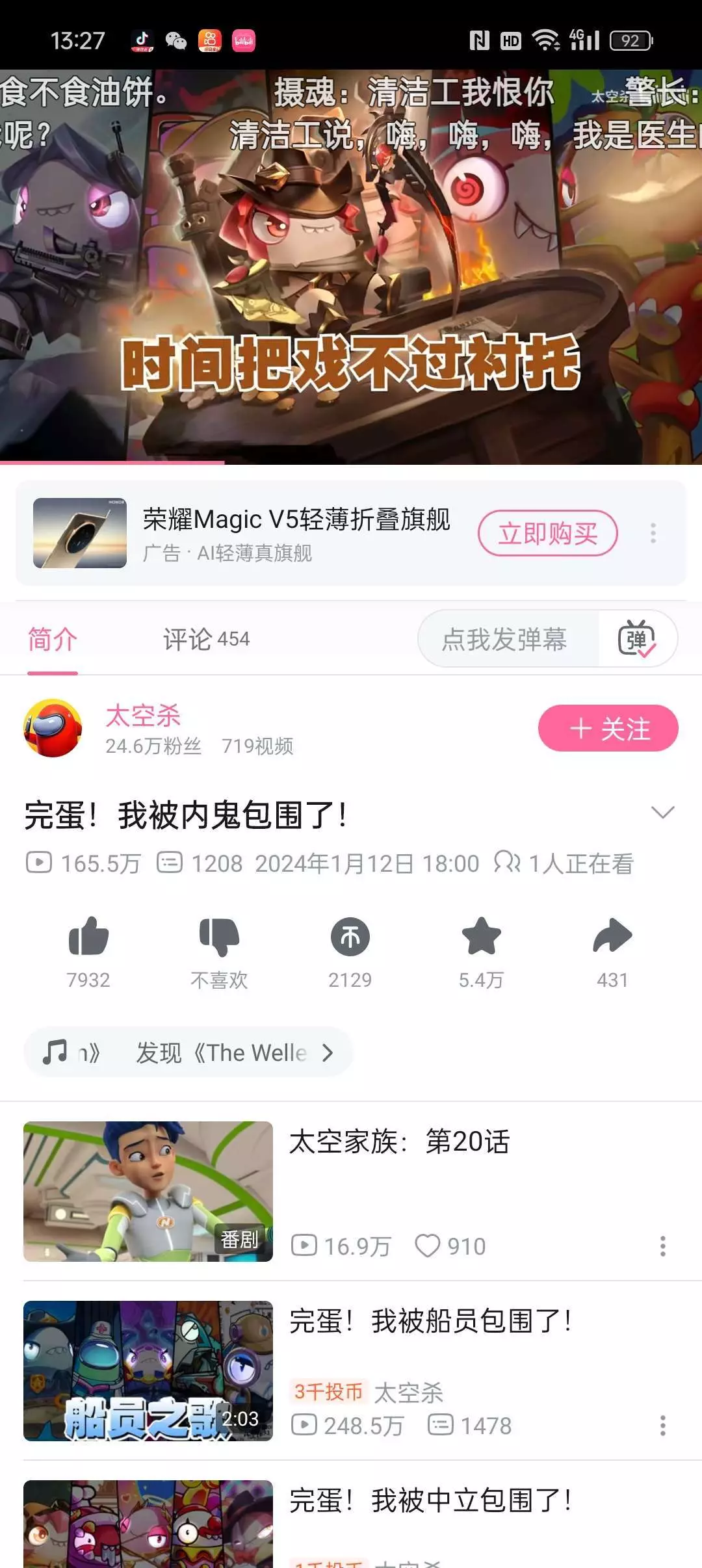Open more options for 太空家族：第20话
Screen dimensions: 702x1568
[662, 1246]
